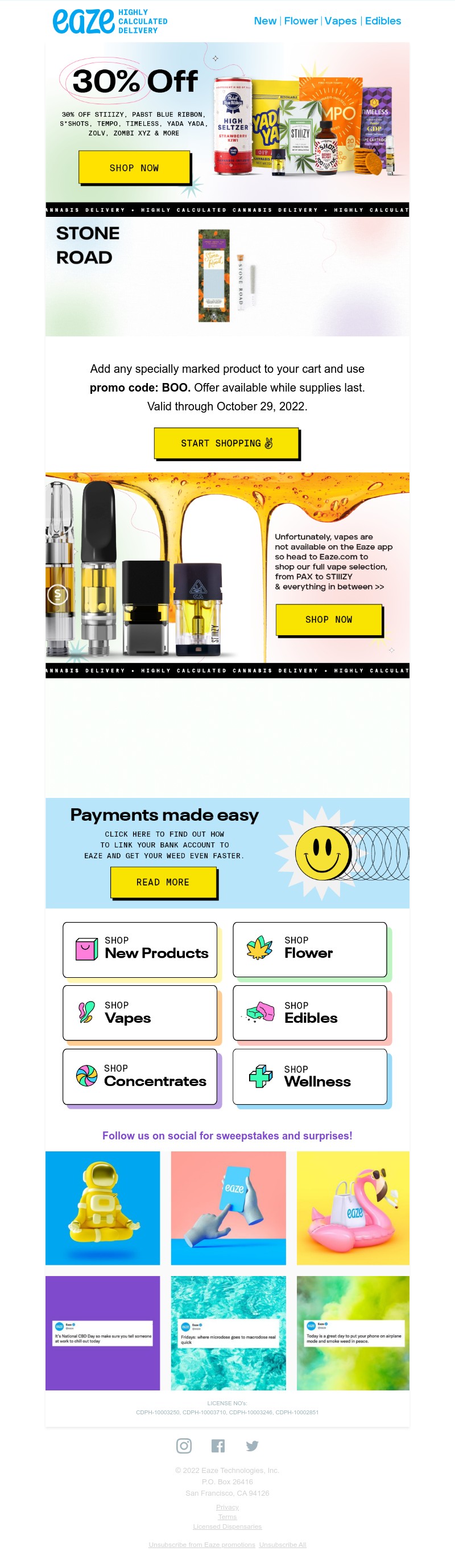Viewport: 455px width, 1568px height.
Task: Open the Shop Wellness card
Action: point(309,1076)
